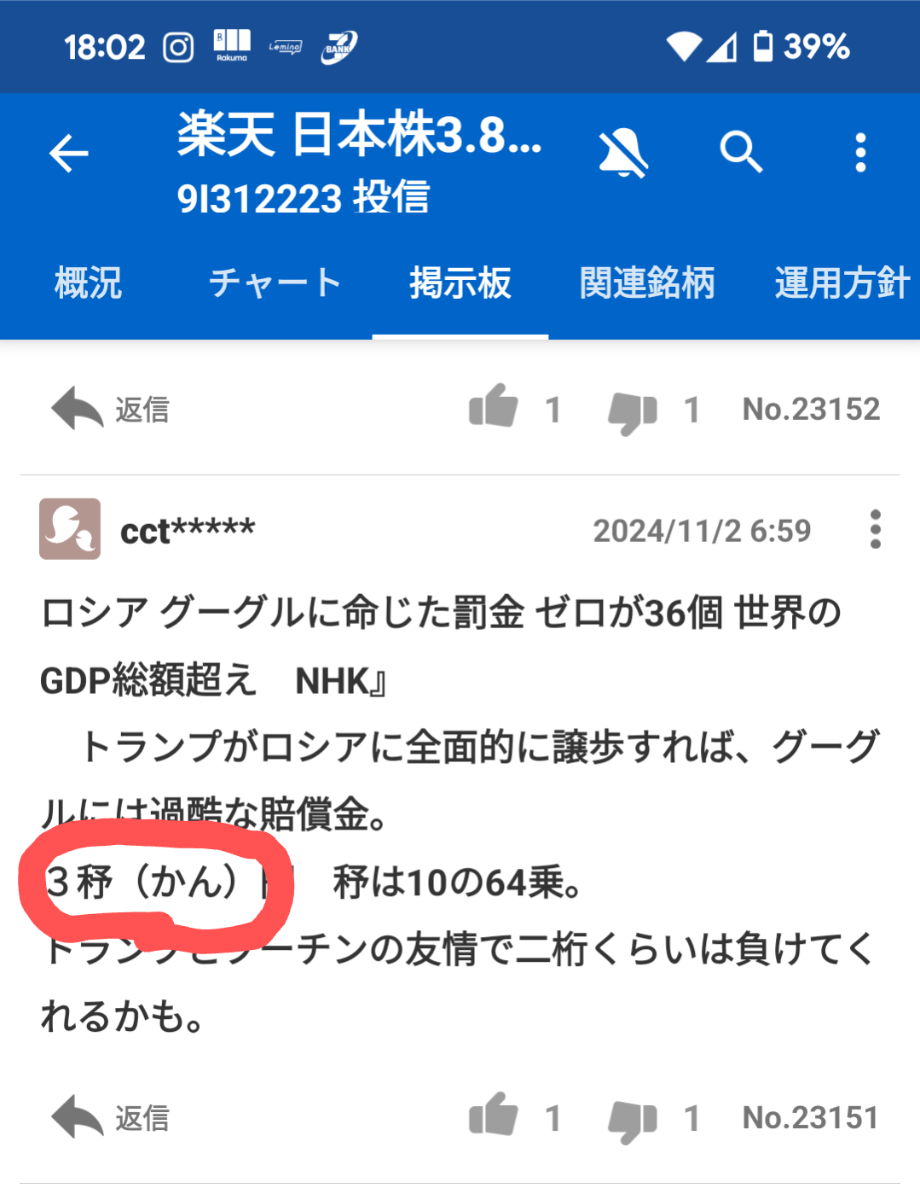The width and height of the screenshot is (920, 1200).
Task: Open post No.23152 via its number link
Action: coord(811,408)
